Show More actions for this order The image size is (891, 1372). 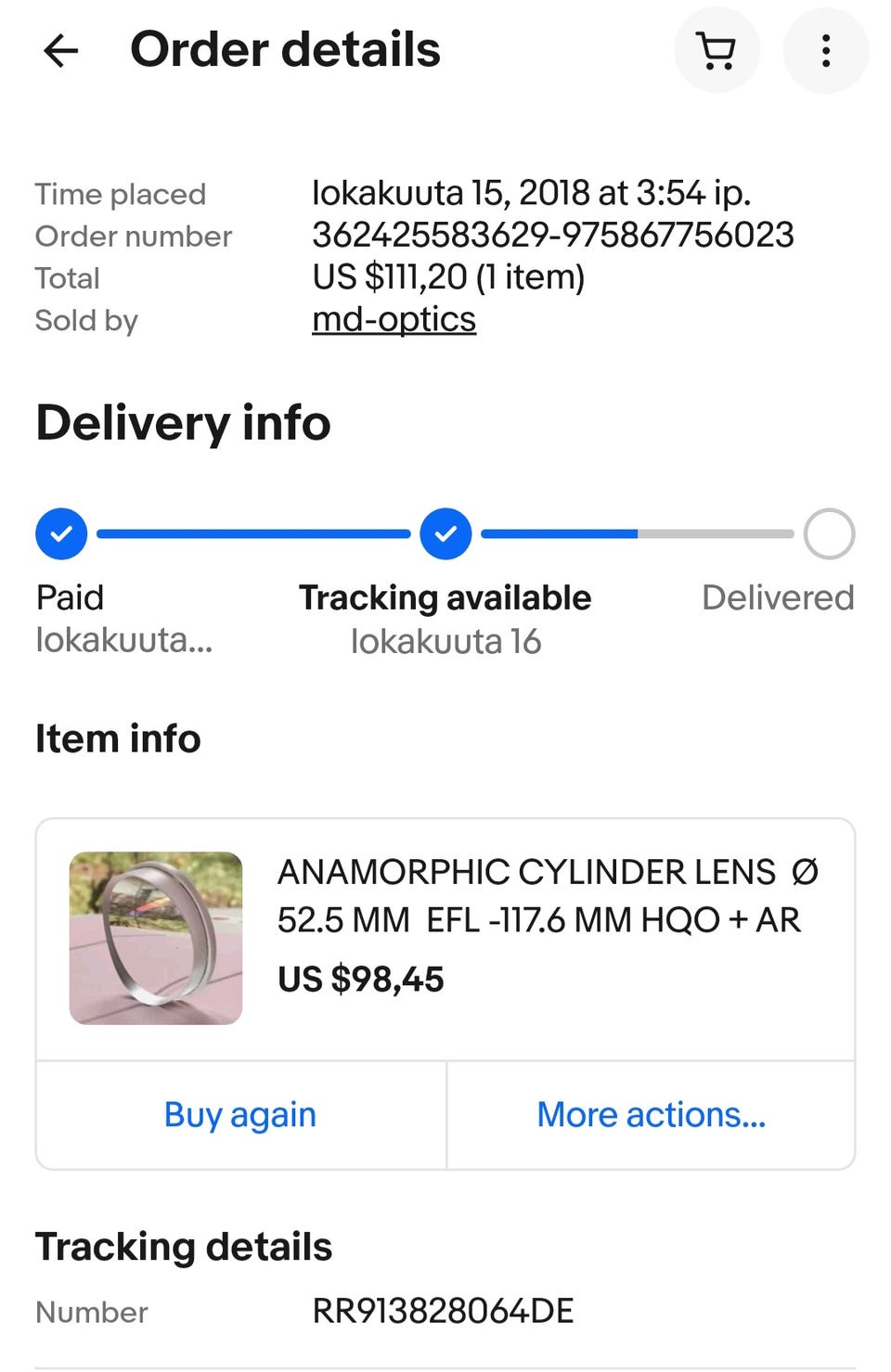click(x=651, y=1114)
